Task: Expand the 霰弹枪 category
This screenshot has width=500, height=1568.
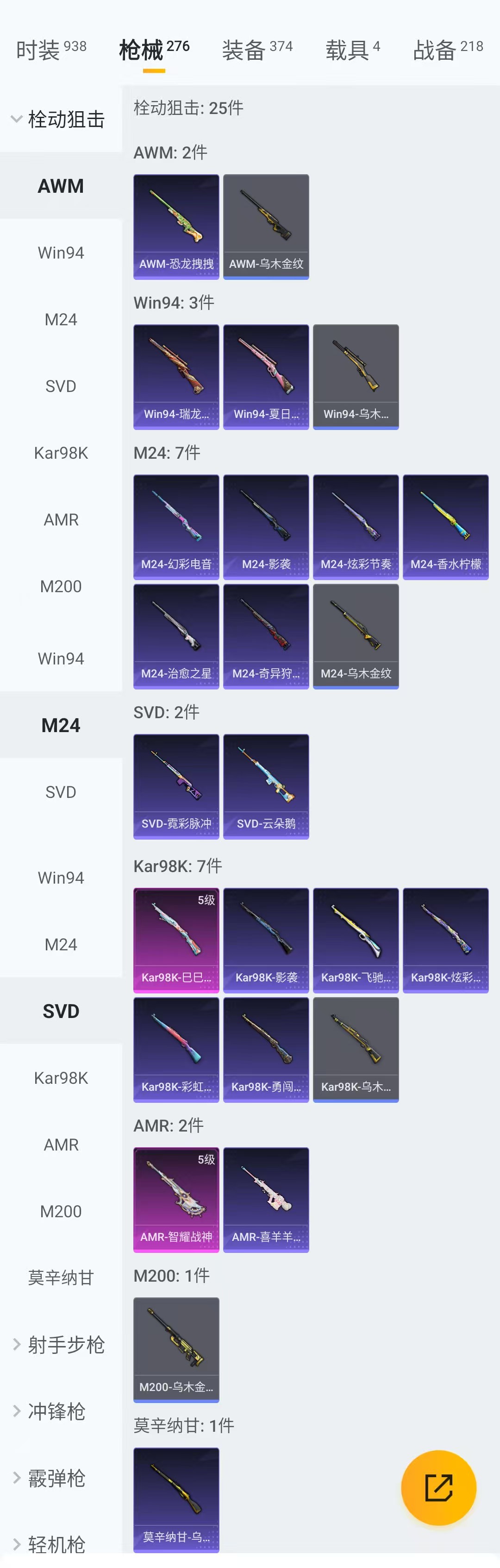Action: (x=51, y=1478)
